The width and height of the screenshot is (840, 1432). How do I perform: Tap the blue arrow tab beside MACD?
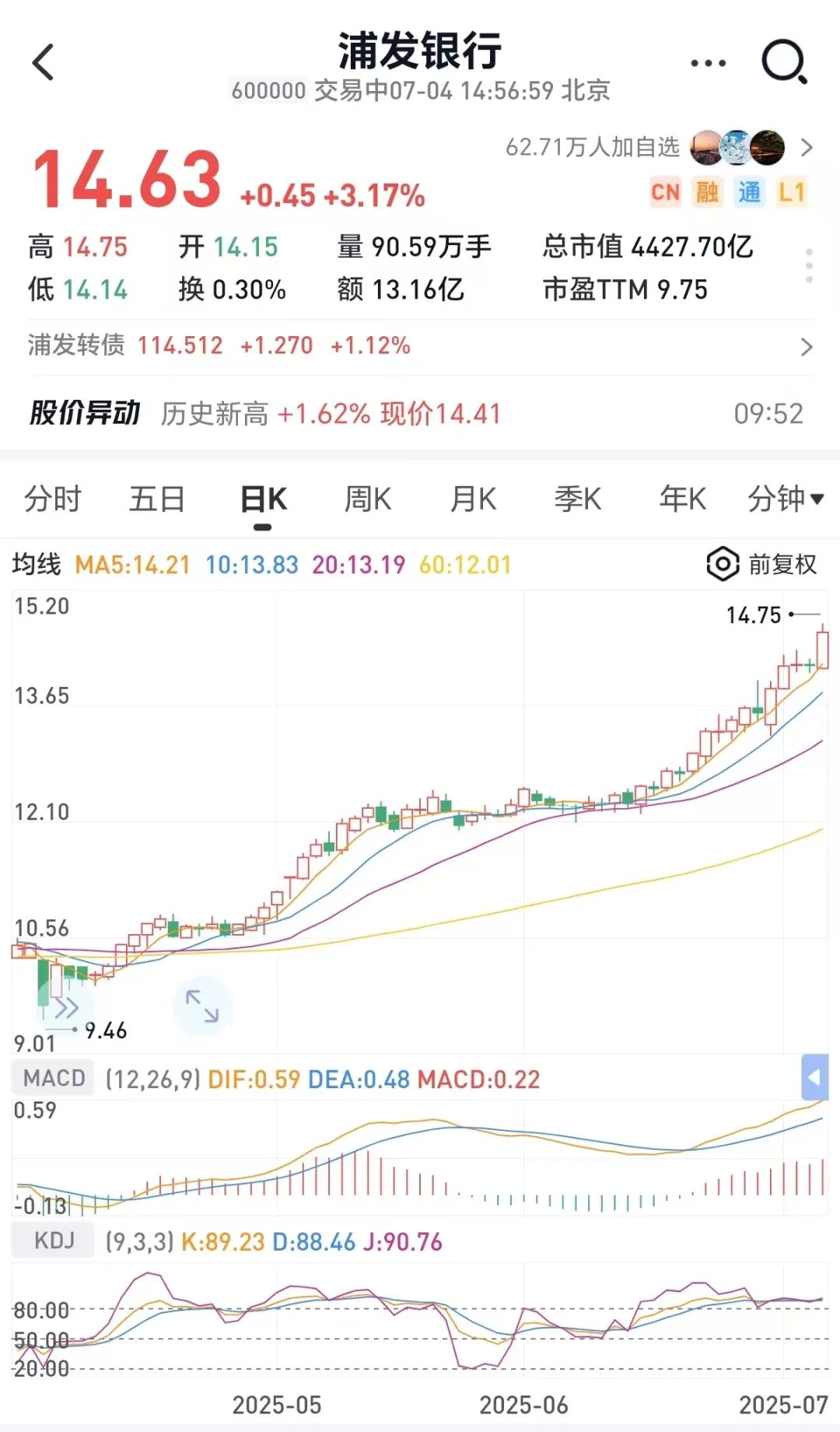pos(814,1077)
